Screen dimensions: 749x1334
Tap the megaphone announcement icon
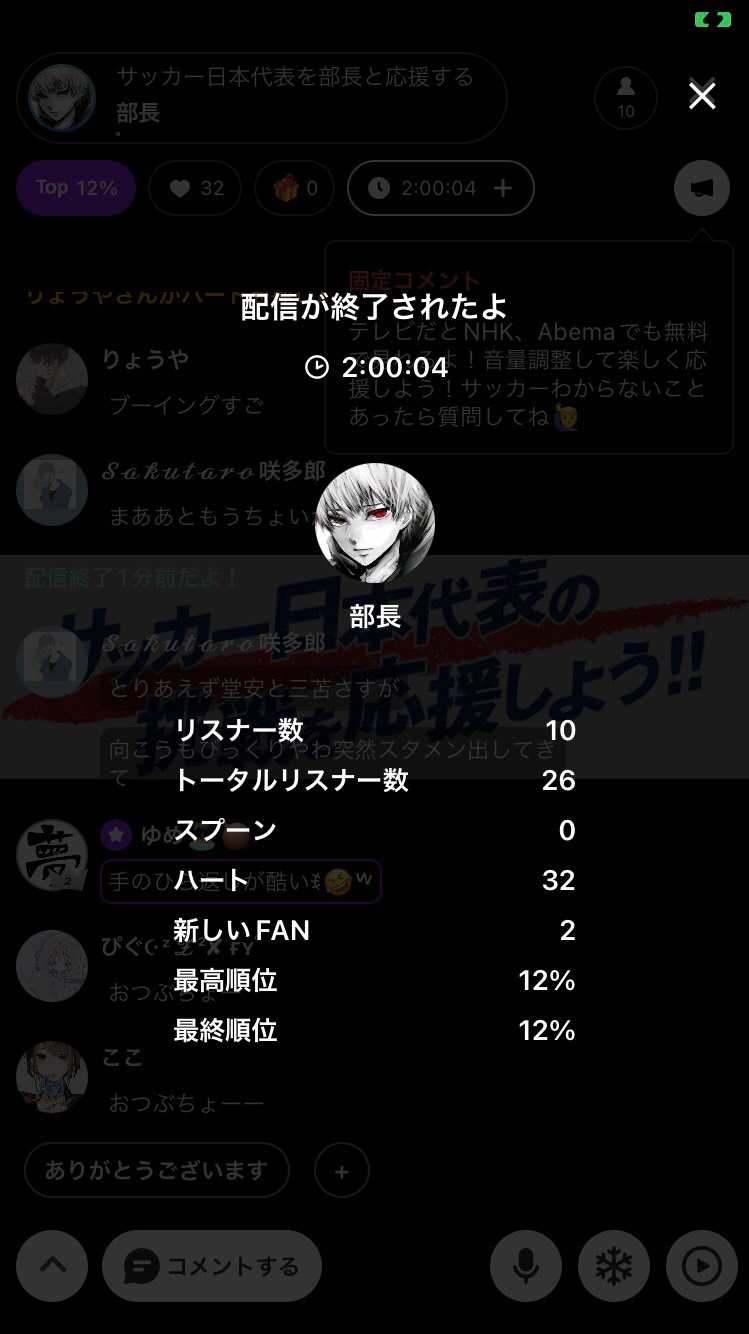702,188
